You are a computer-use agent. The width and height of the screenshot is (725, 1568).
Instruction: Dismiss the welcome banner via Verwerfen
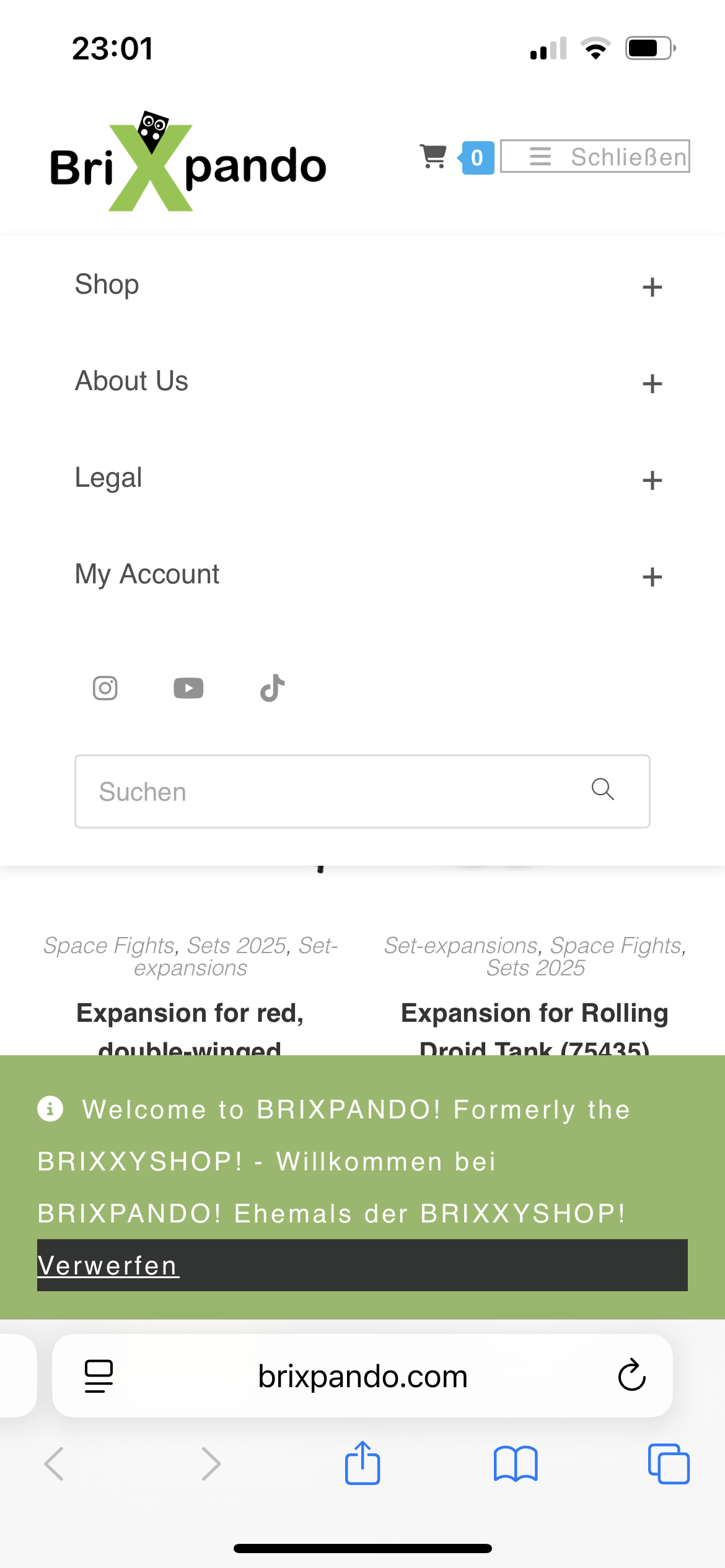(x=108, y=1266)
